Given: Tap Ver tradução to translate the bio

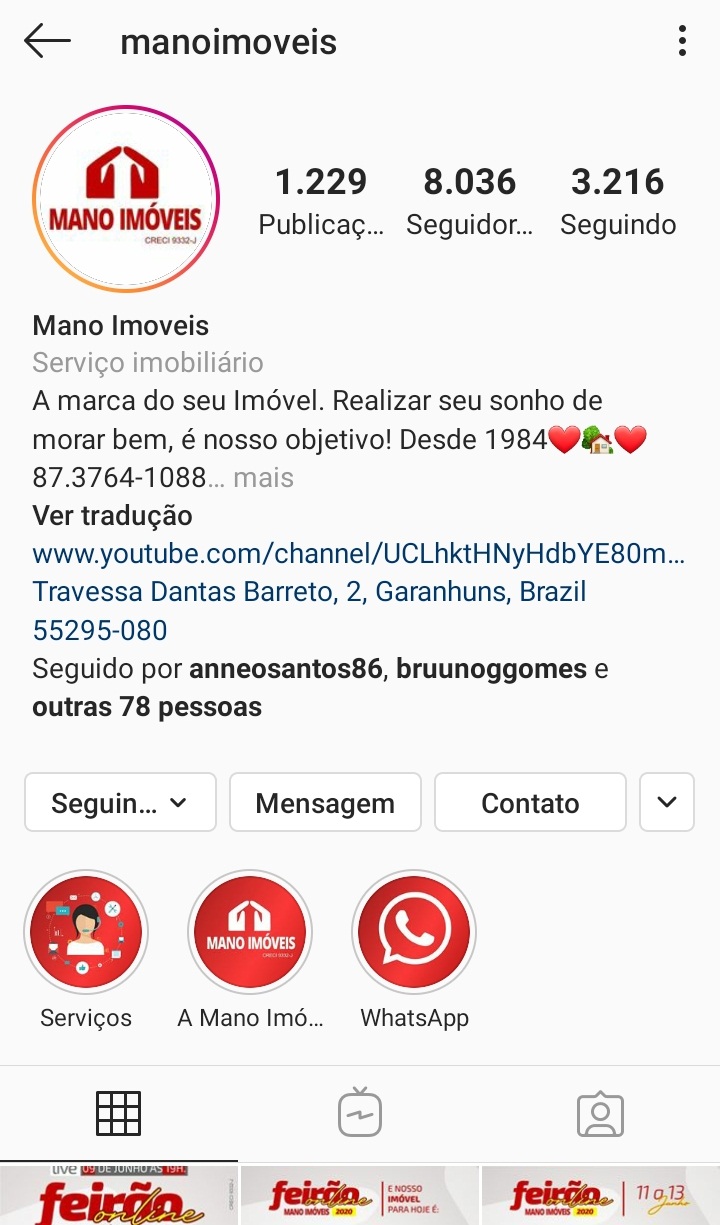Looking at the screenshot, I should (x=112, y=516).
